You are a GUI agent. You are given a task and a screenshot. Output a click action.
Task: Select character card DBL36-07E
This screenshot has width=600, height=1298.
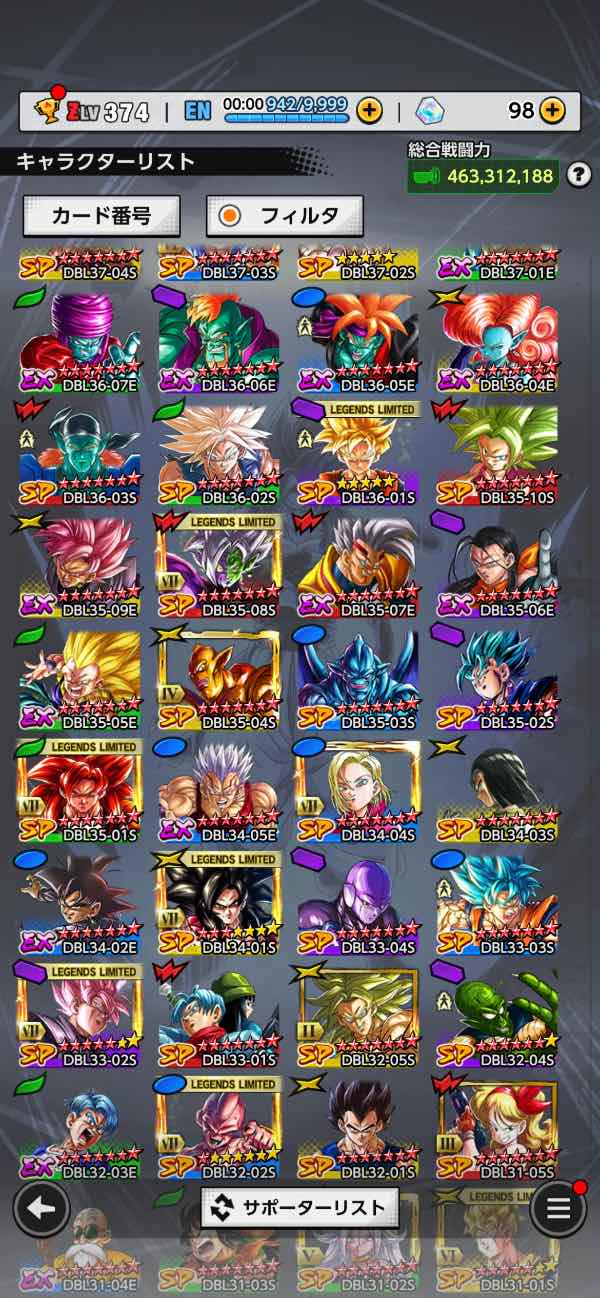pyautogui.click(x=80, y=340)
